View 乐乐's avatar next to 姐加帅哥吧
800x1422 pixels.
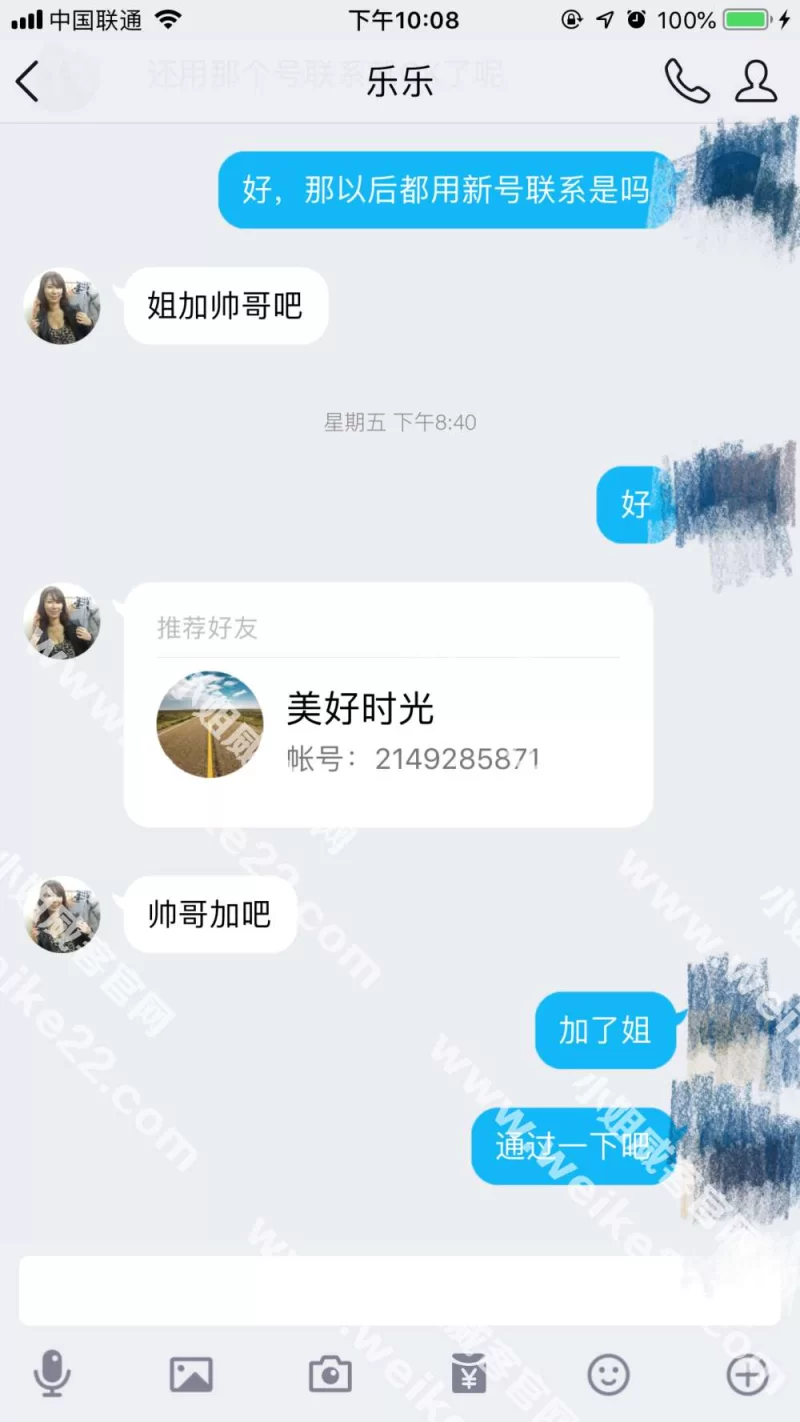pyautogui.click(x=62, y=306)
